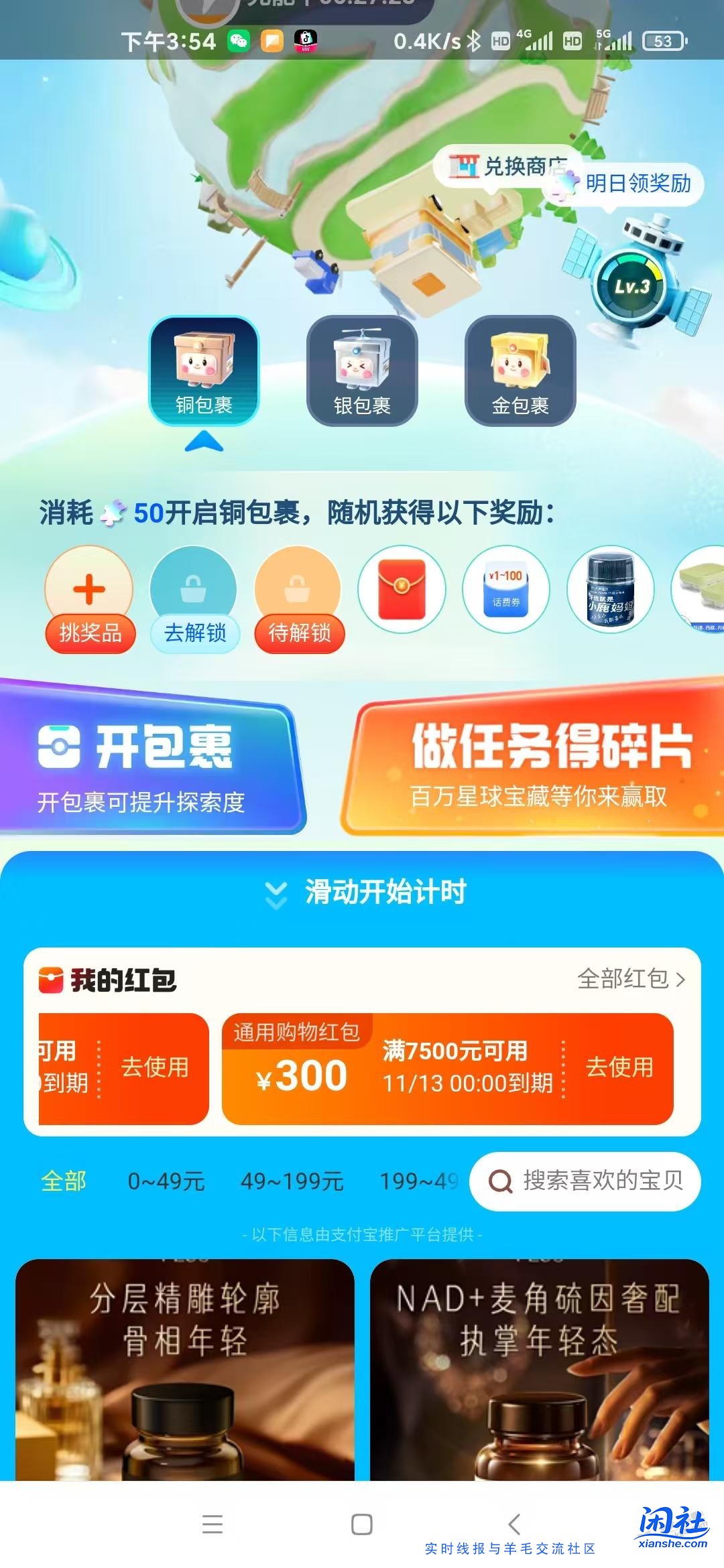Tap the double chevron on 滑动开始计时
The width and height of the screenshot is (724, 1568).
tap(274, 894)
